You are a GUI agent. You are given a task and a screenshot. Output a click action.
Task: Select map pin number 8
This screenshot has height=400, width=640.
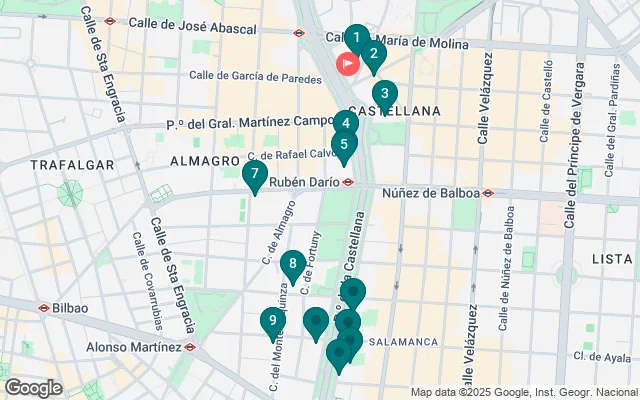tap(292, 264)
